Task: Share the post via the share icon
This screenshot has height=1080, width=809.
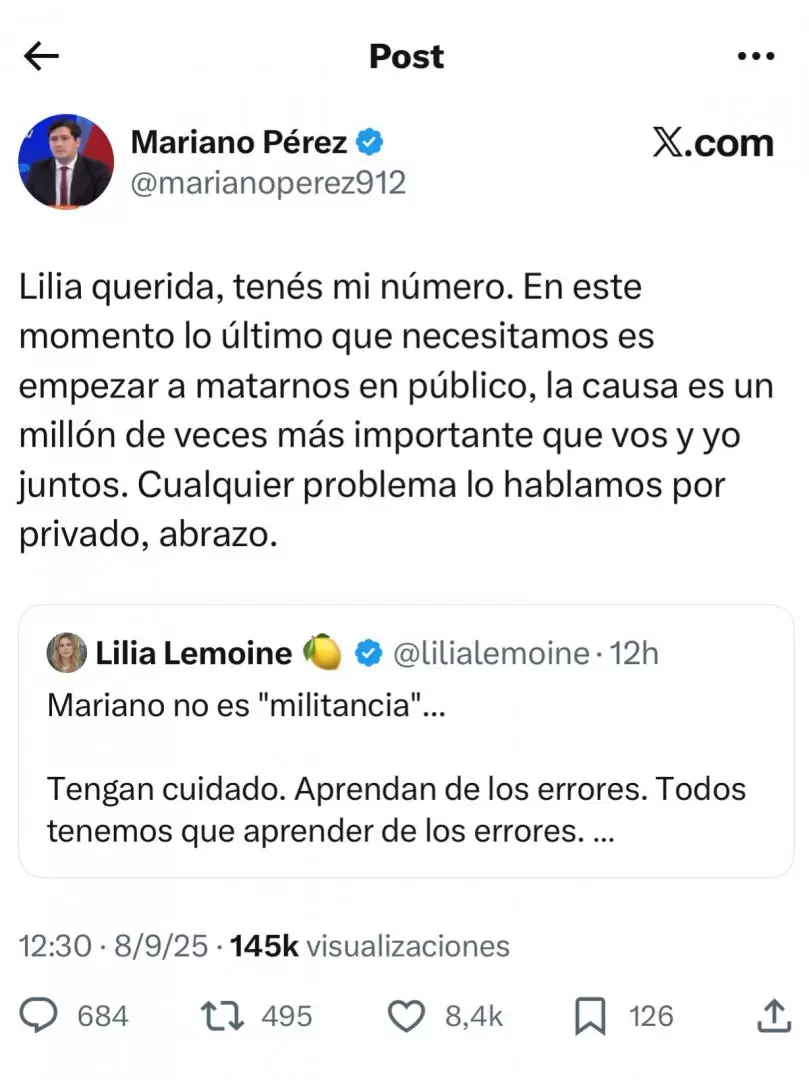Action: [x=772, y=1015]
